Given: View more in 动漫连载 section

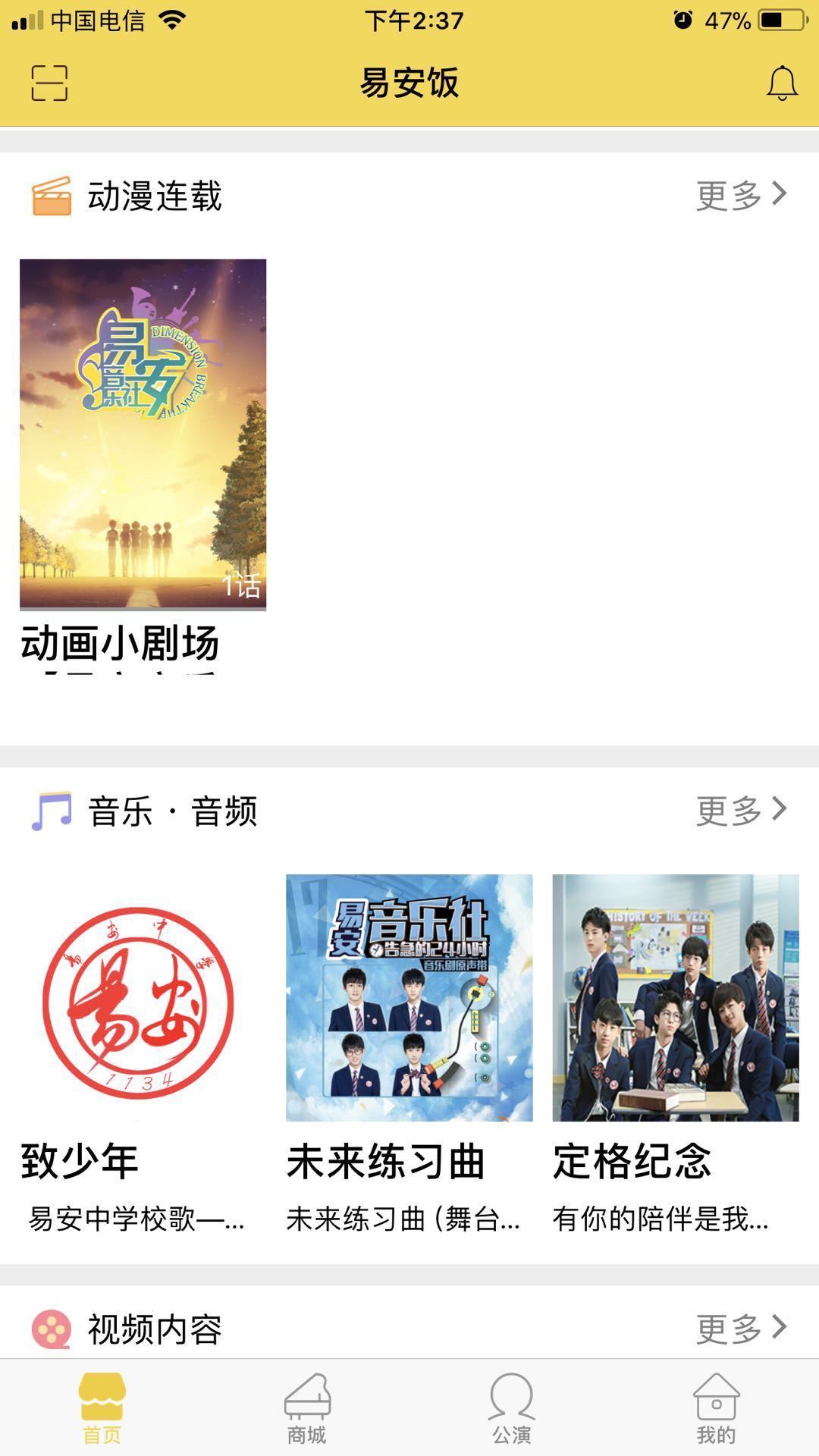Looking at the screenshot, I should point(742,196).
